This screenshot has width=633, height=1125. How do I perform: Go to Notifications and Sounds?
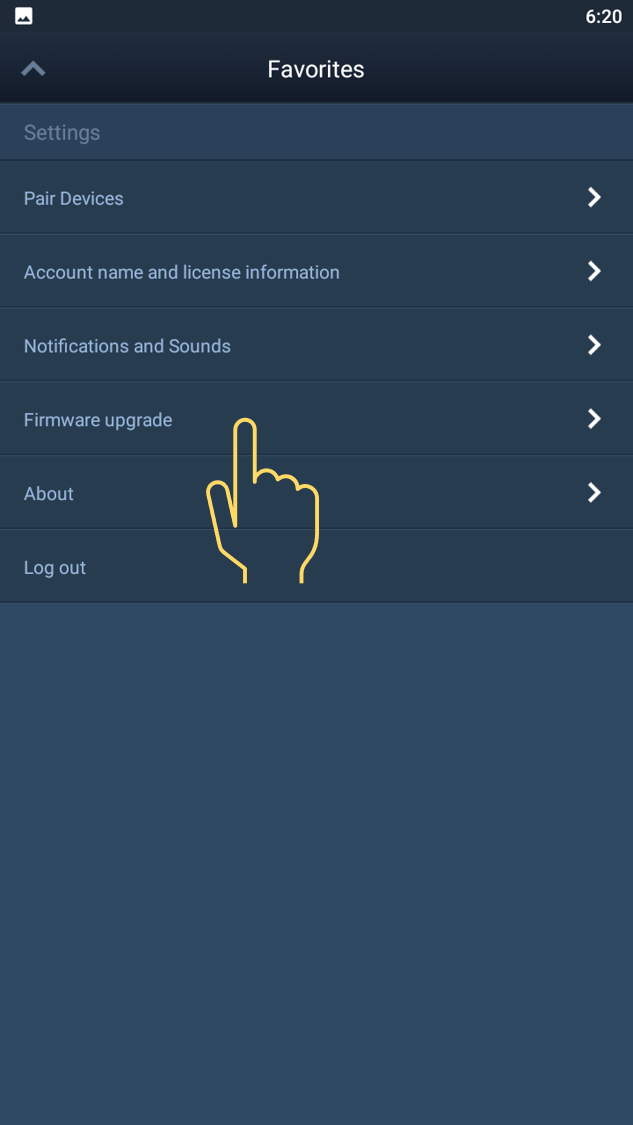(316, 345)
